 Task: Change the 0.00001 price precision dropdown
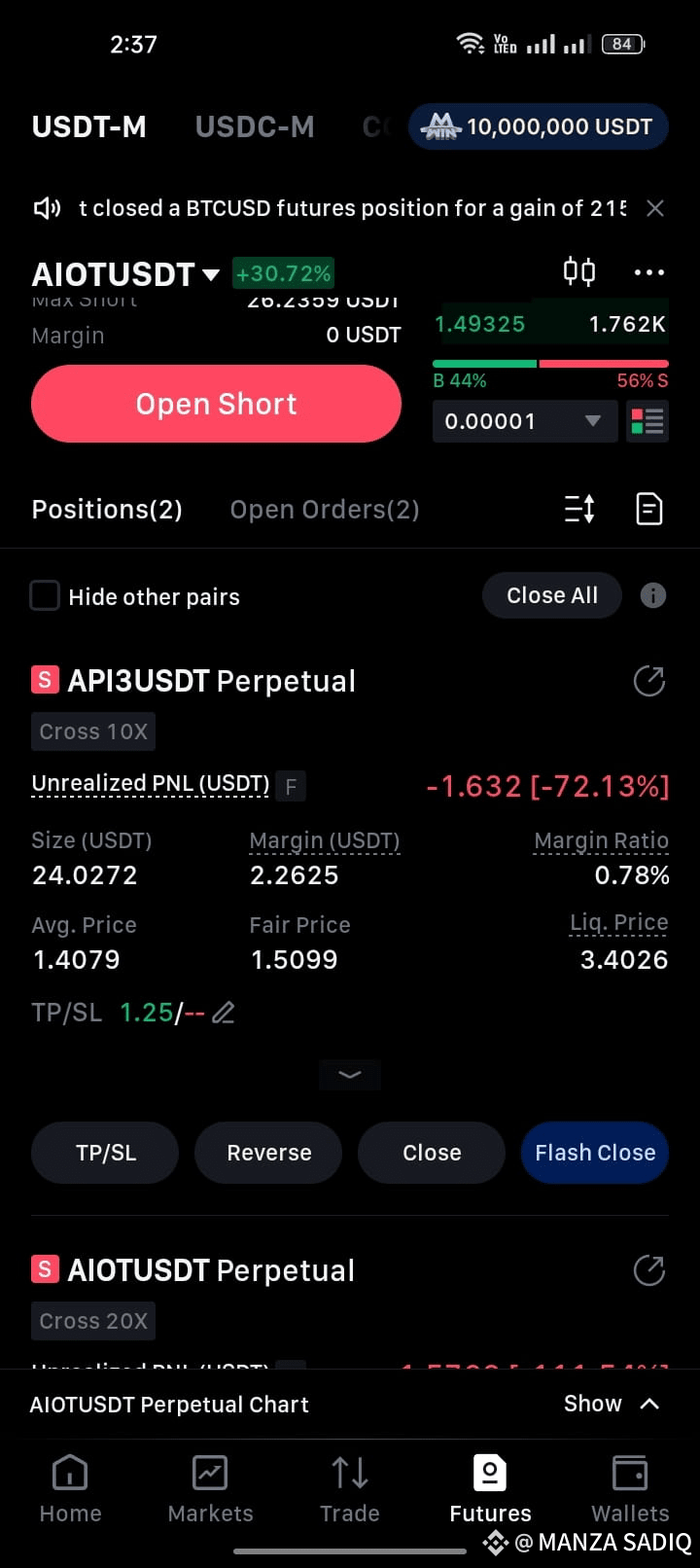pyautogui.click(x=525, y=421)
